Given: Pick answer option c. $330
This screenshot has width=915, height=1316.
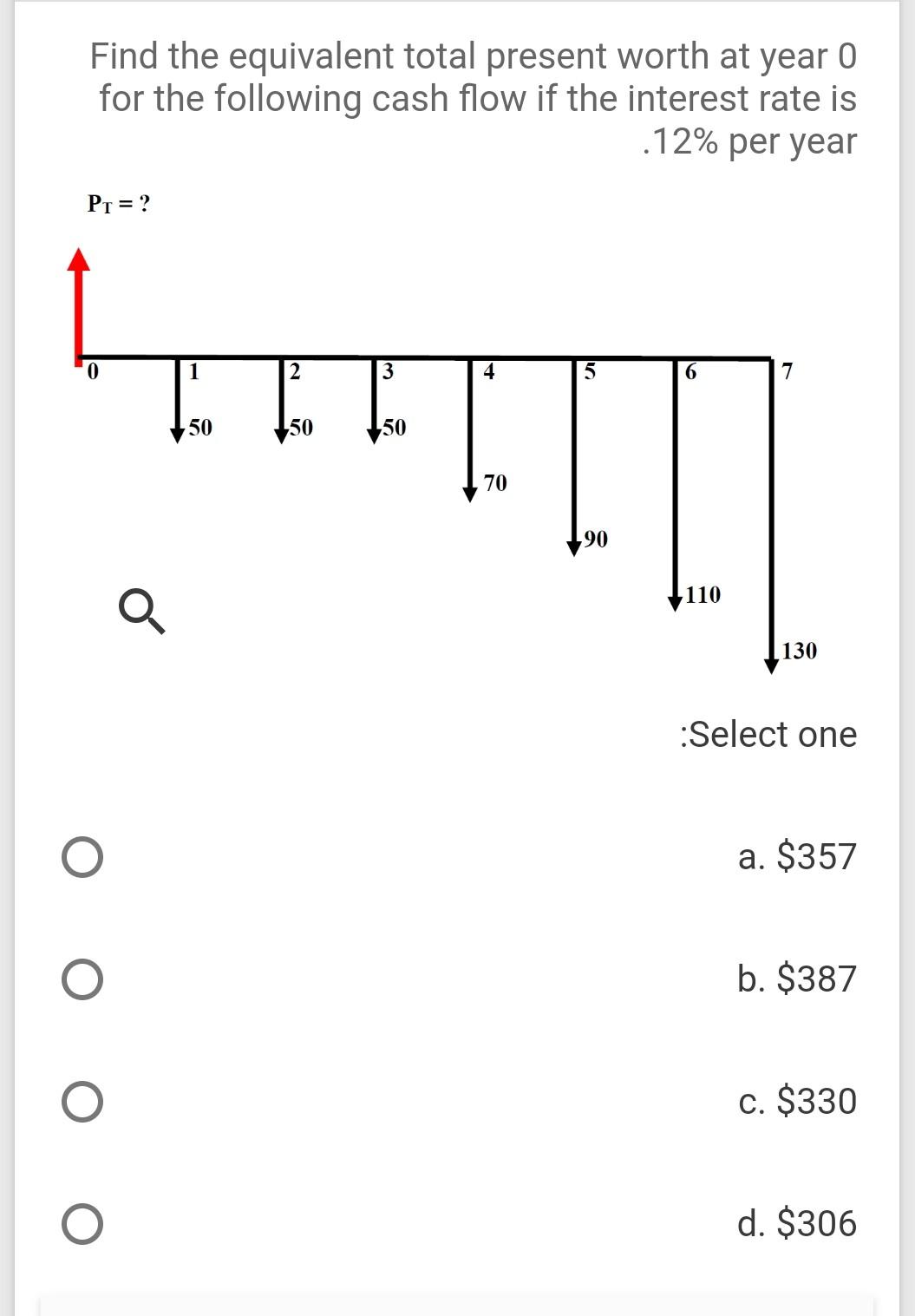Looking at the screenshot, I should point(82,1102).
